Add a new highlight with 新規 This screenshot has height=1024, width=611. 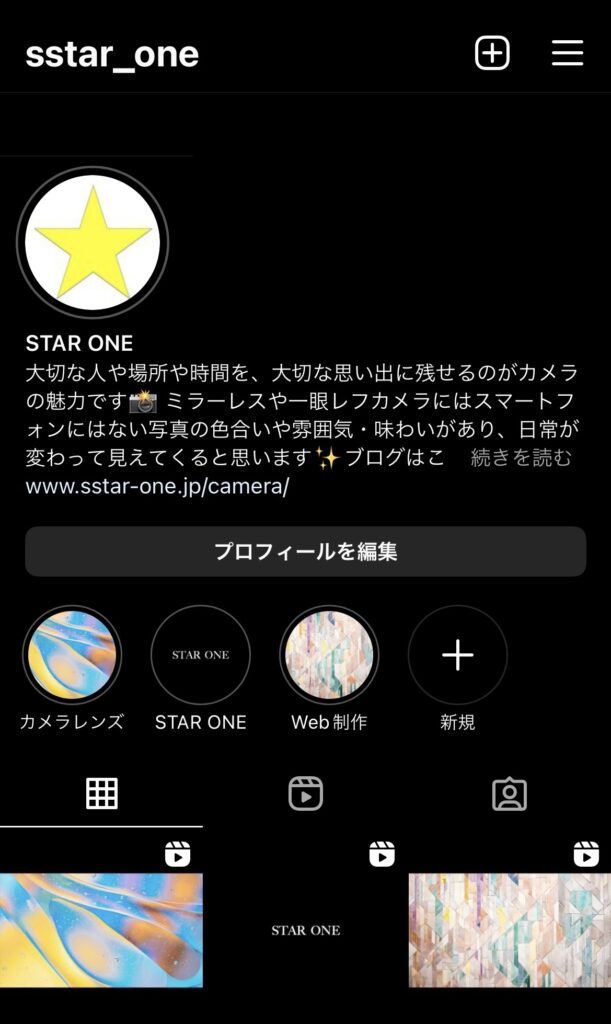click(458, 656)
